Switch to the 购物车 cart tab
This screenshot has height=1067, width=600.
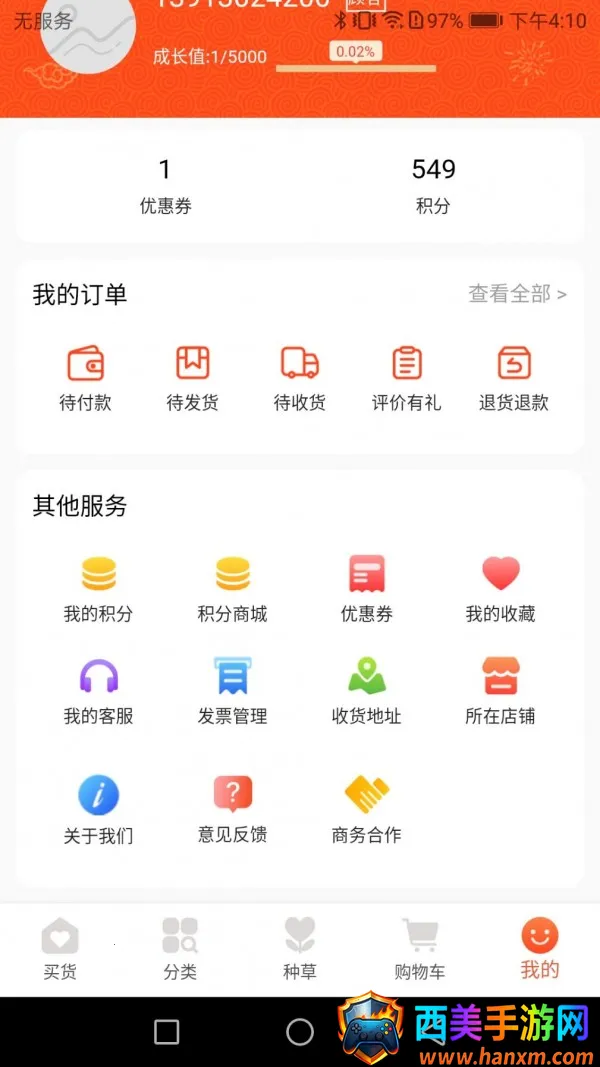pyautogui.click(x=420, y=948)
